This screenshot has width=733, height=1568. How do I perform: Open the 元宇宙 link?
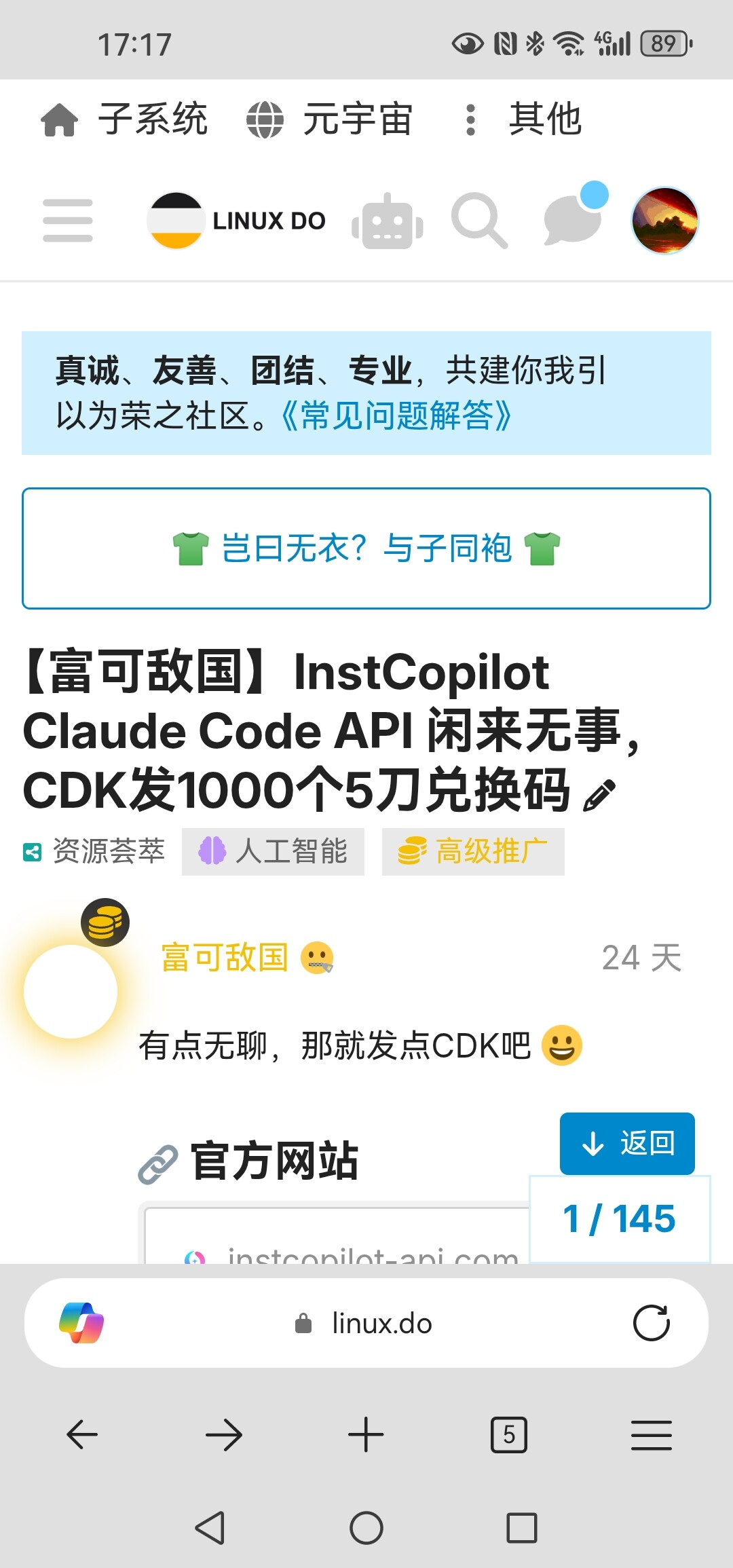point(329,119)
